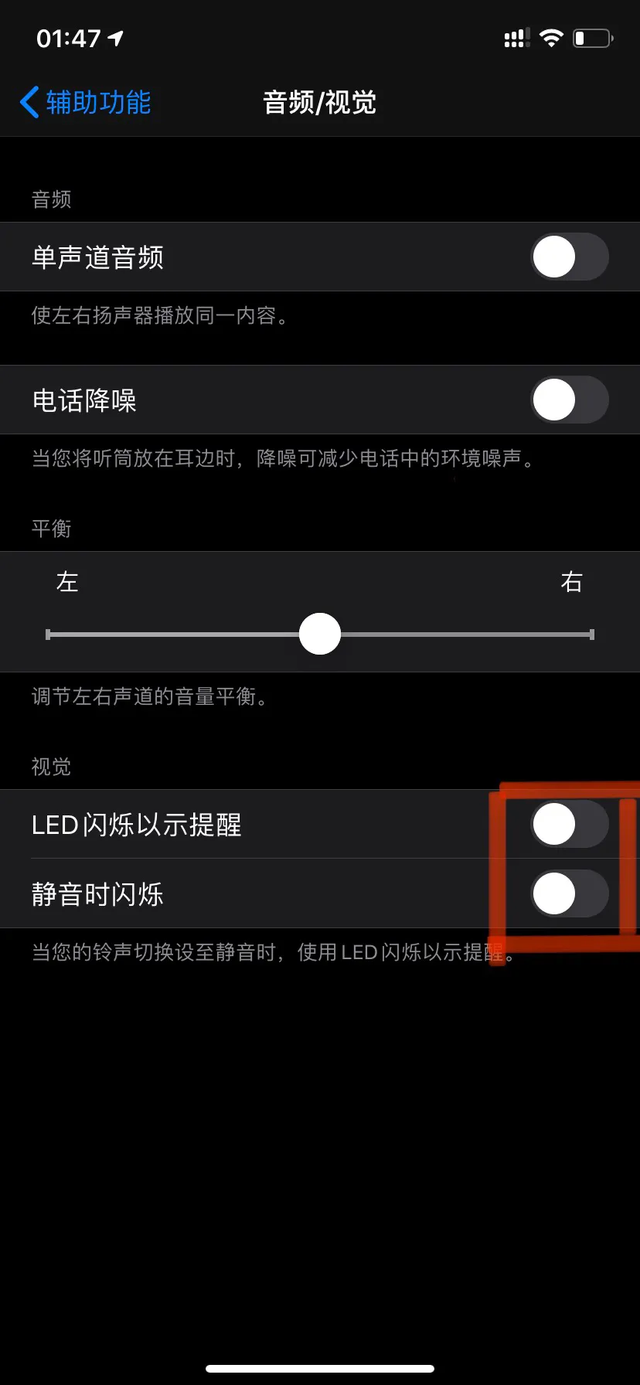Go back to 辅助功能 settings
Image resolution: width=640 pixels, height=1385 pixels.
[85, 102]
